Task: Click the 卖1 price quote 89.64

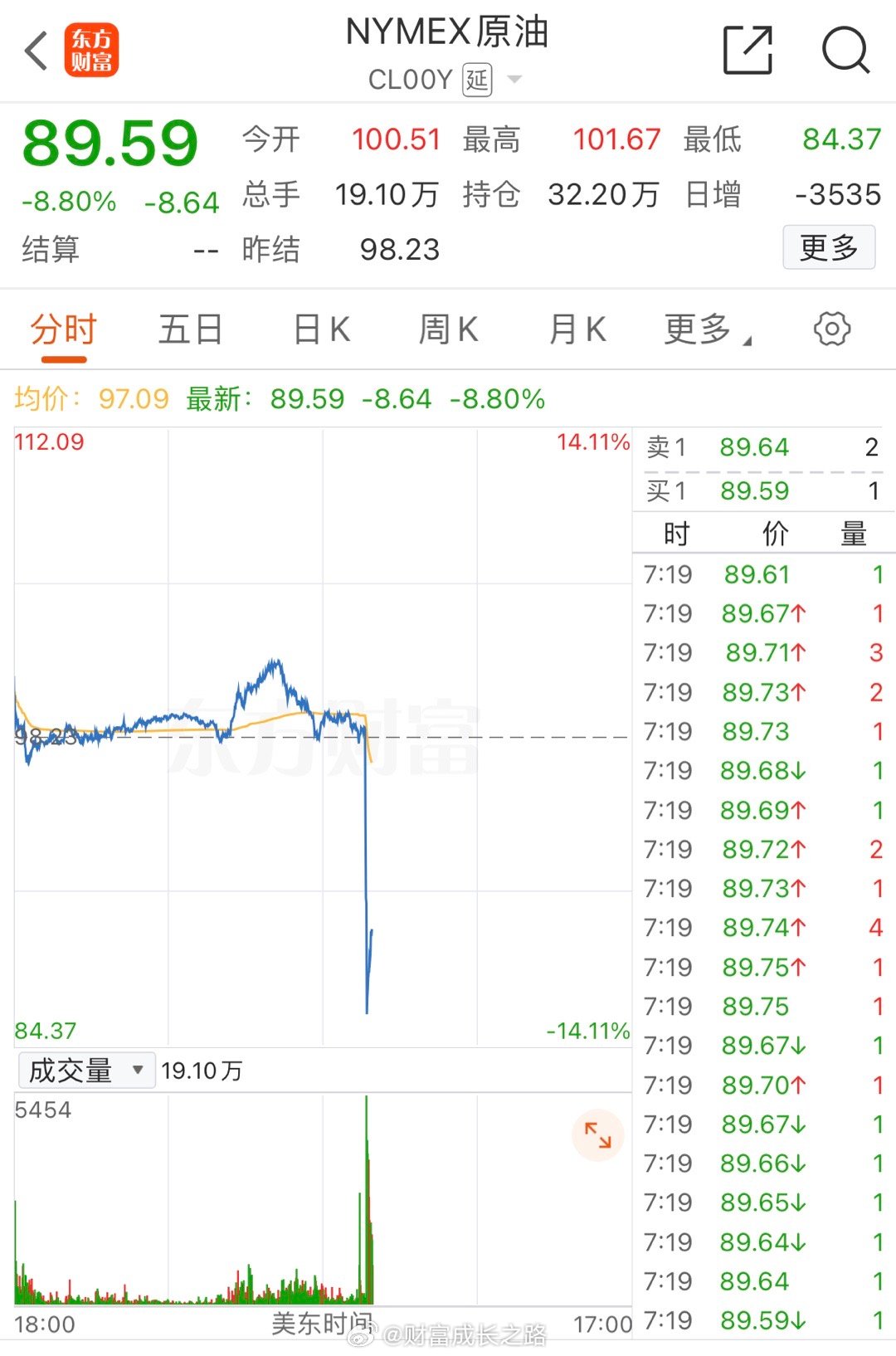Action: coord(757,447)
